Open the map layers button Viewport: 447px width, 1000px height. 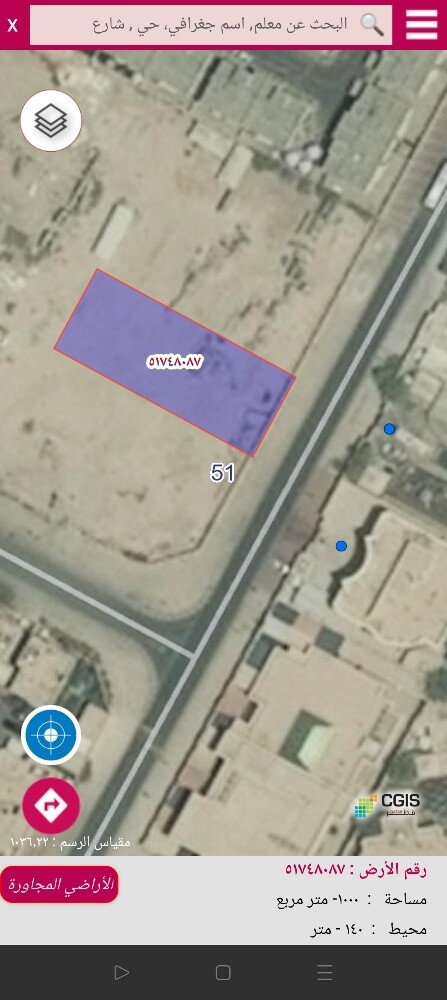click(51, 121)
